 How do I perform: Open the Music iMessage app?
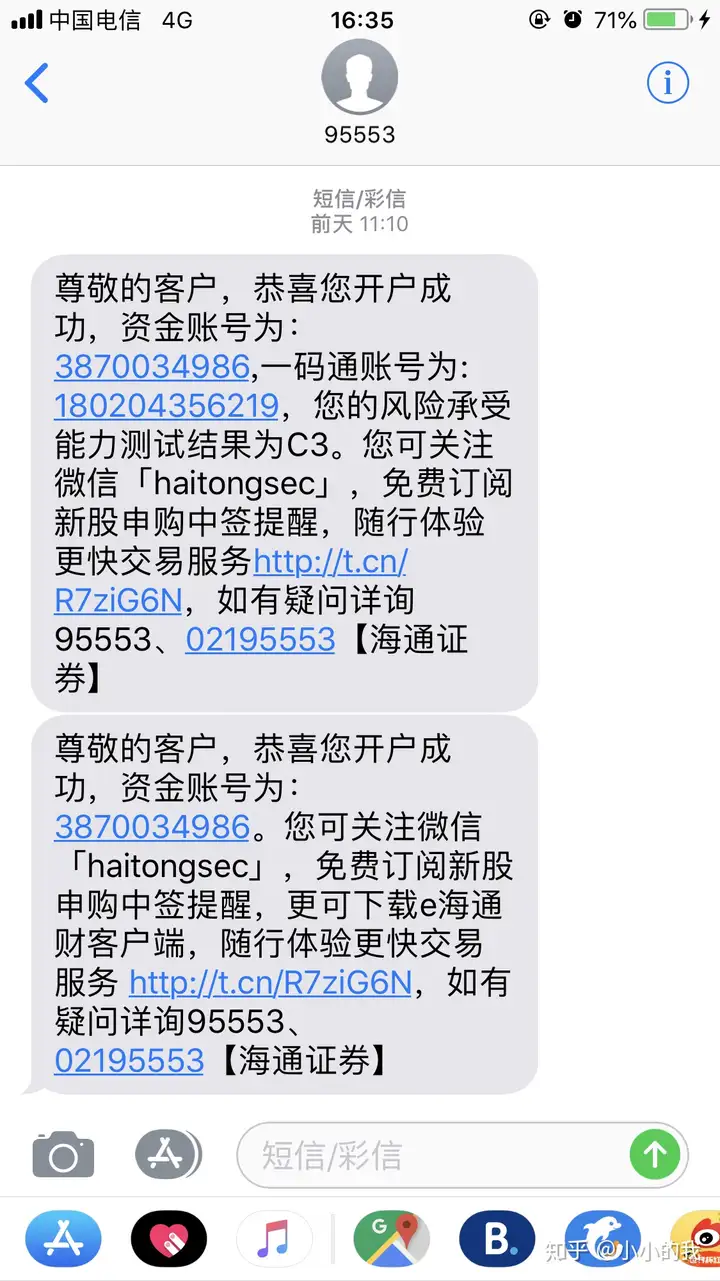tap(274, 1240)
